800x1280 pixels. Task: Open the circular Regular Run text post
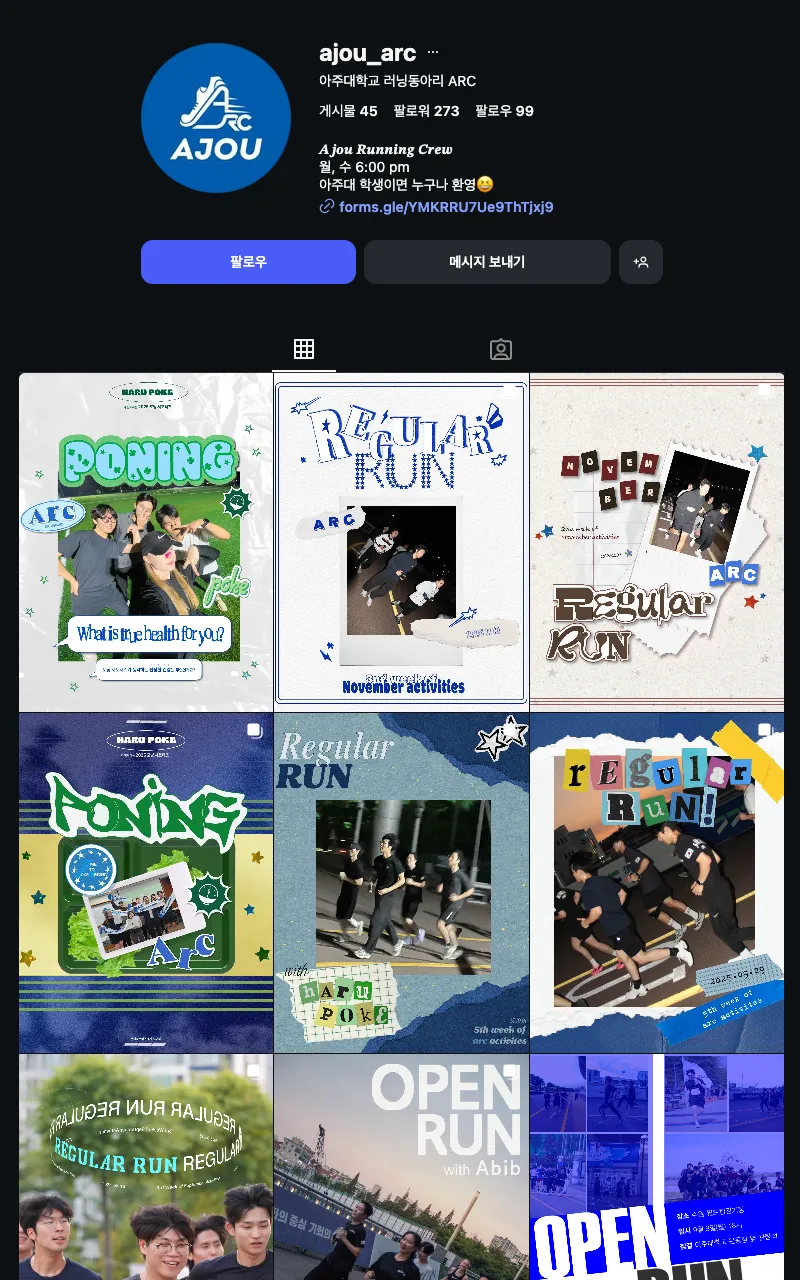(x=146, y=1166)
